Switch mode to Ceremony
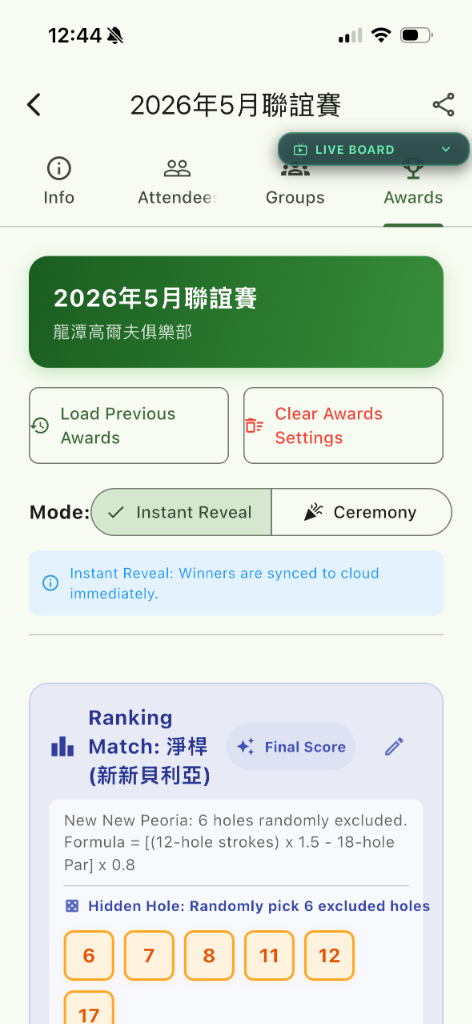 tap(361, 513)
